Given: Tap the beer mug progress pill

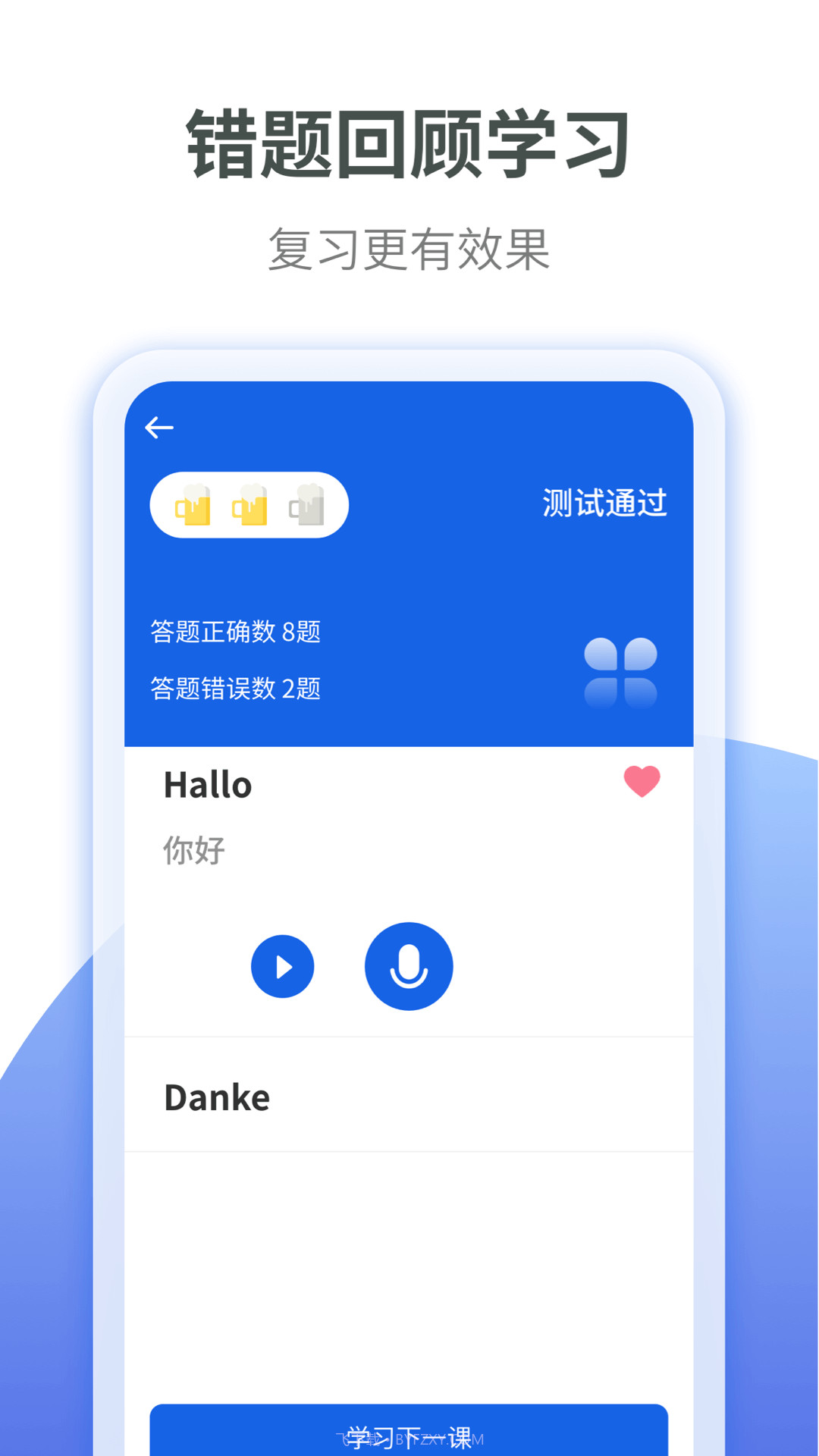Looking at the screenshot, I should click(248, 504).
